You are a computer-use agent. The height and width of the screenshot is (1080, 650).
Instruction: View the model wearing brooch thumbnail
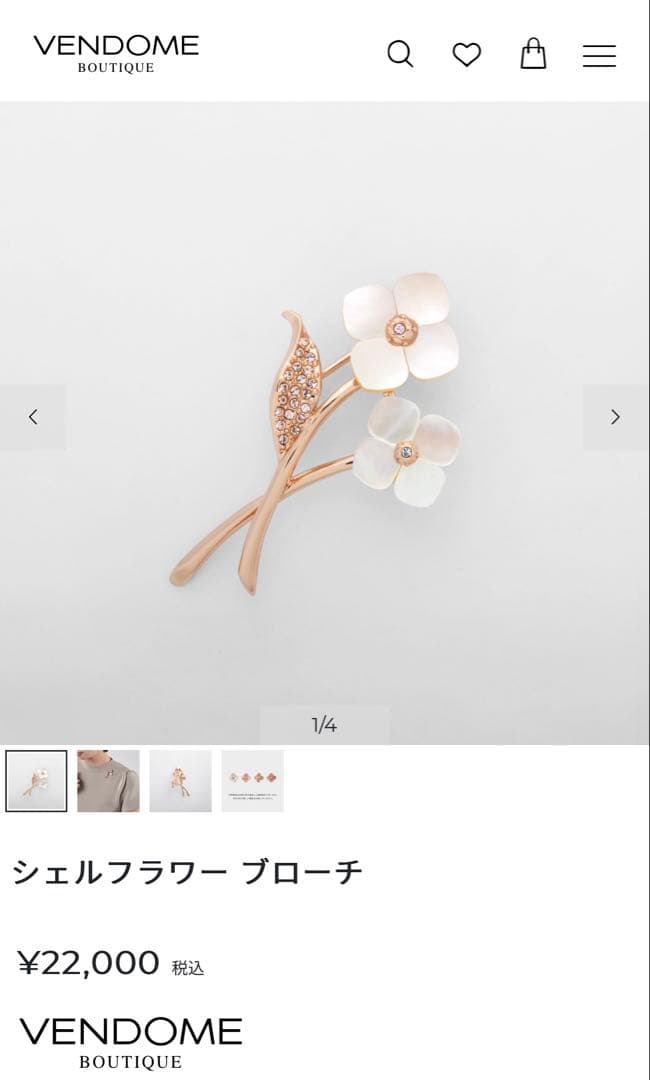108,781
